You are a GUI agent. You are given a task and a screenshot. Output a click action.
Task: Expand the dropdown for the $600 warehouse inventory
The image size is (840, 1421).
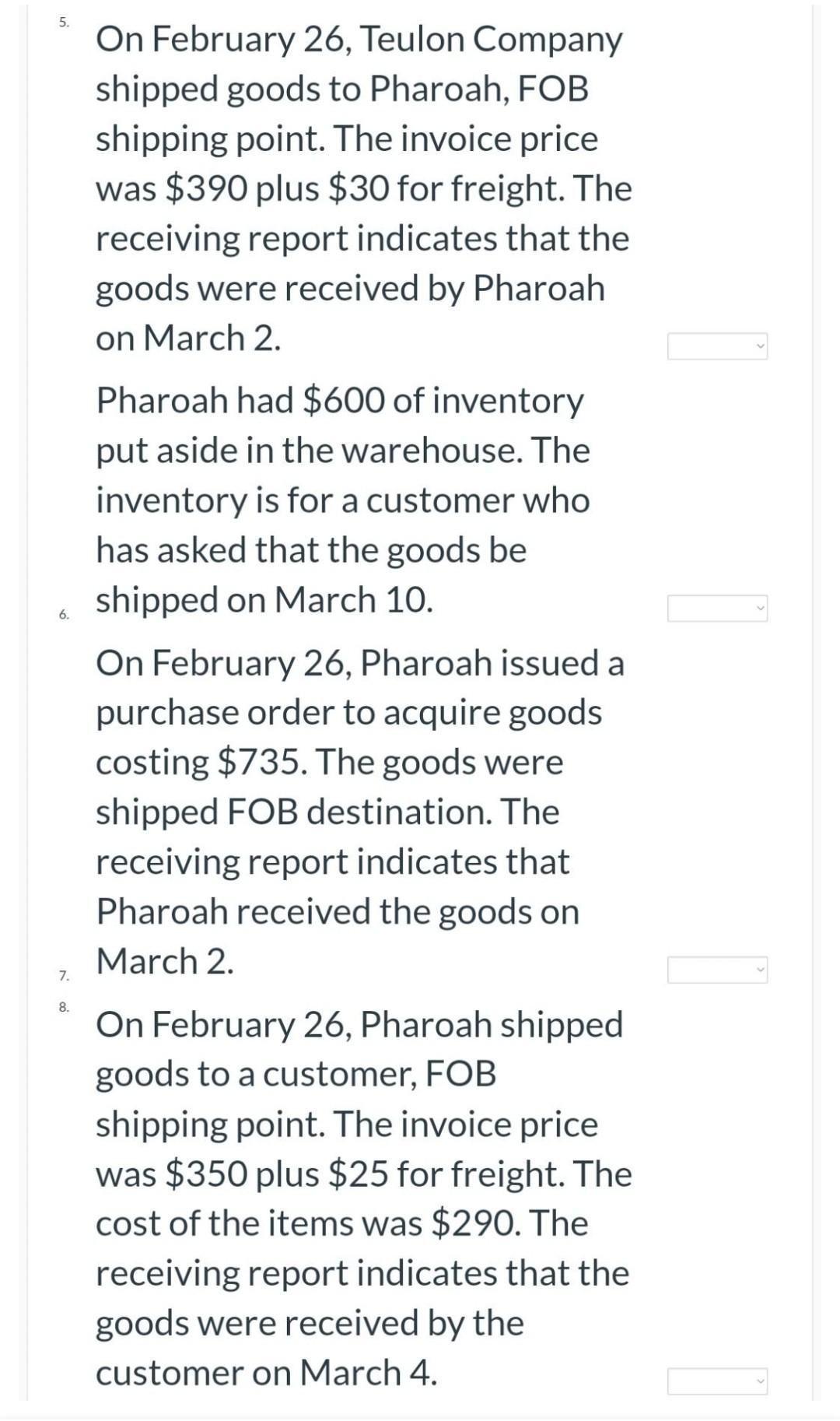[717, 609]
